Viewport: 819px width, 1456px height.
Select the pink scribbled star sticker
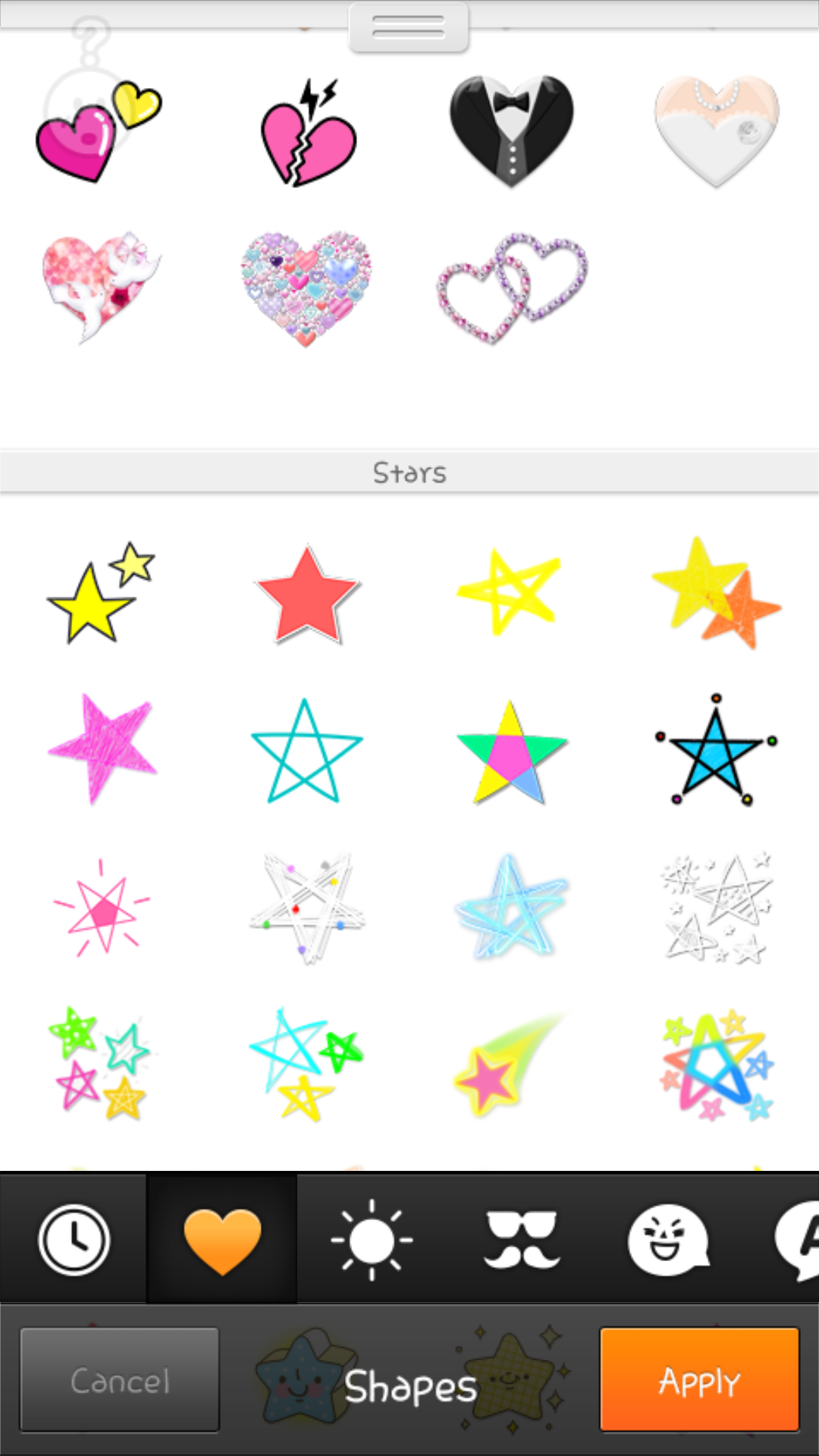[102, 748]
